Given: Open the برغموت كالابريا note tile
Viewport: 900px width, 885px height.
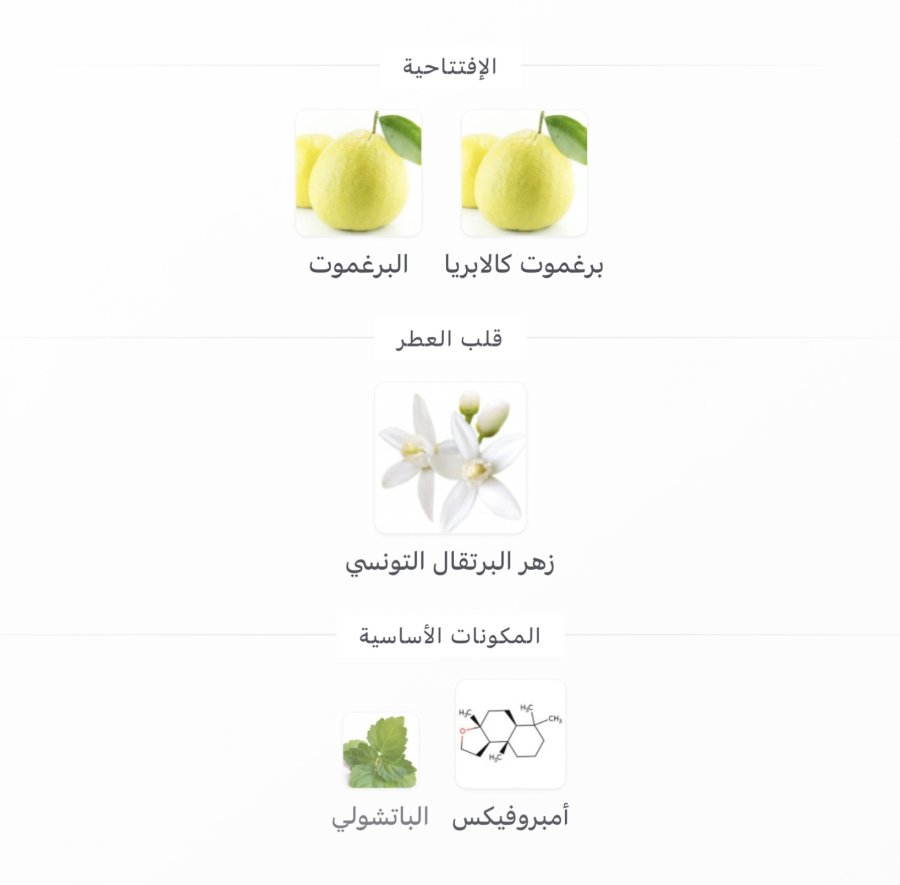Looking at the screenshot, I should [x=523, y=174].
